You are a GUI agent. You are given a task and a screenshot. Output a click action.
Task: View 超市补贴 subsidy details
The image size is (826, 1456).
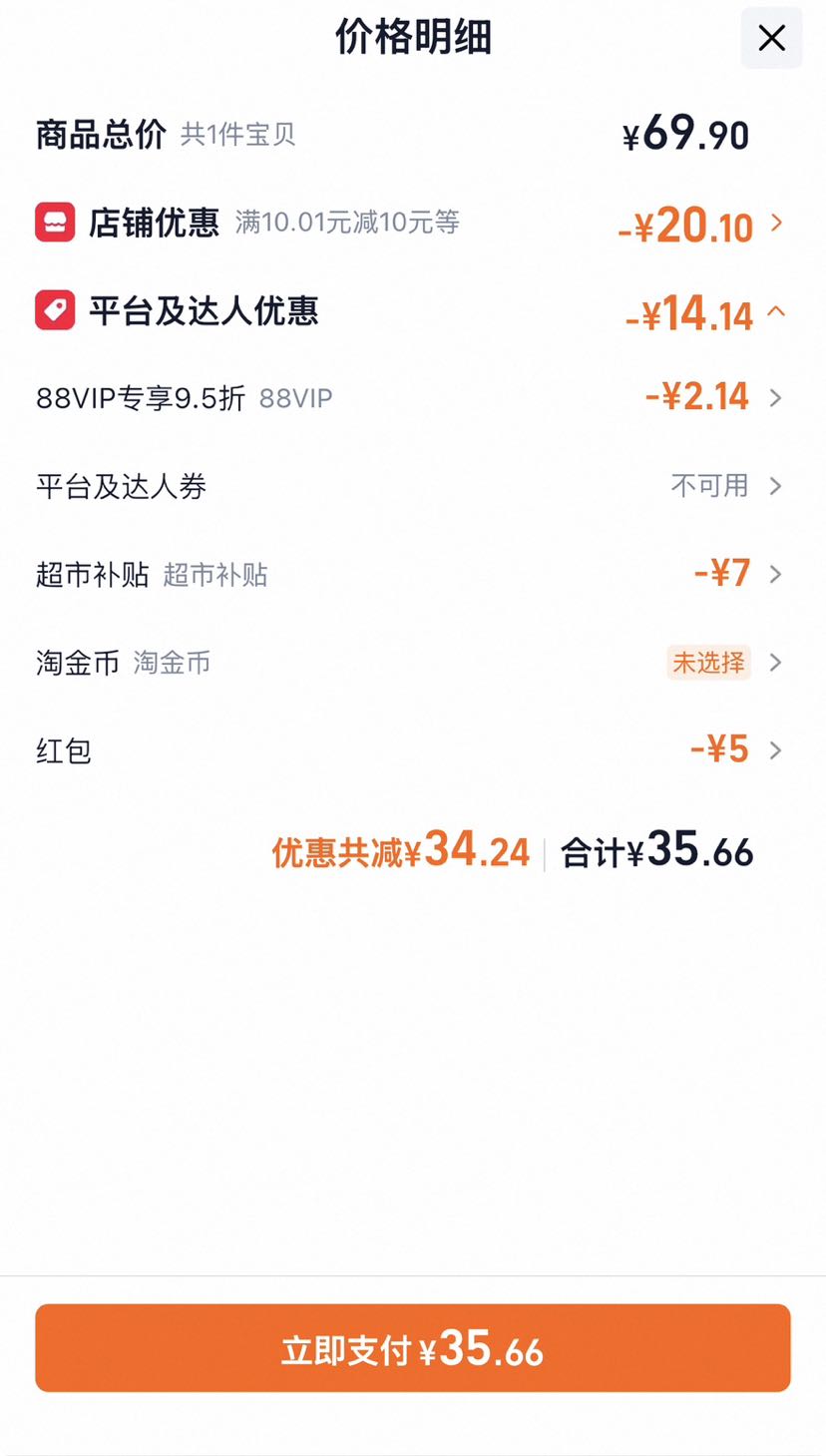[x=413, y=574]
